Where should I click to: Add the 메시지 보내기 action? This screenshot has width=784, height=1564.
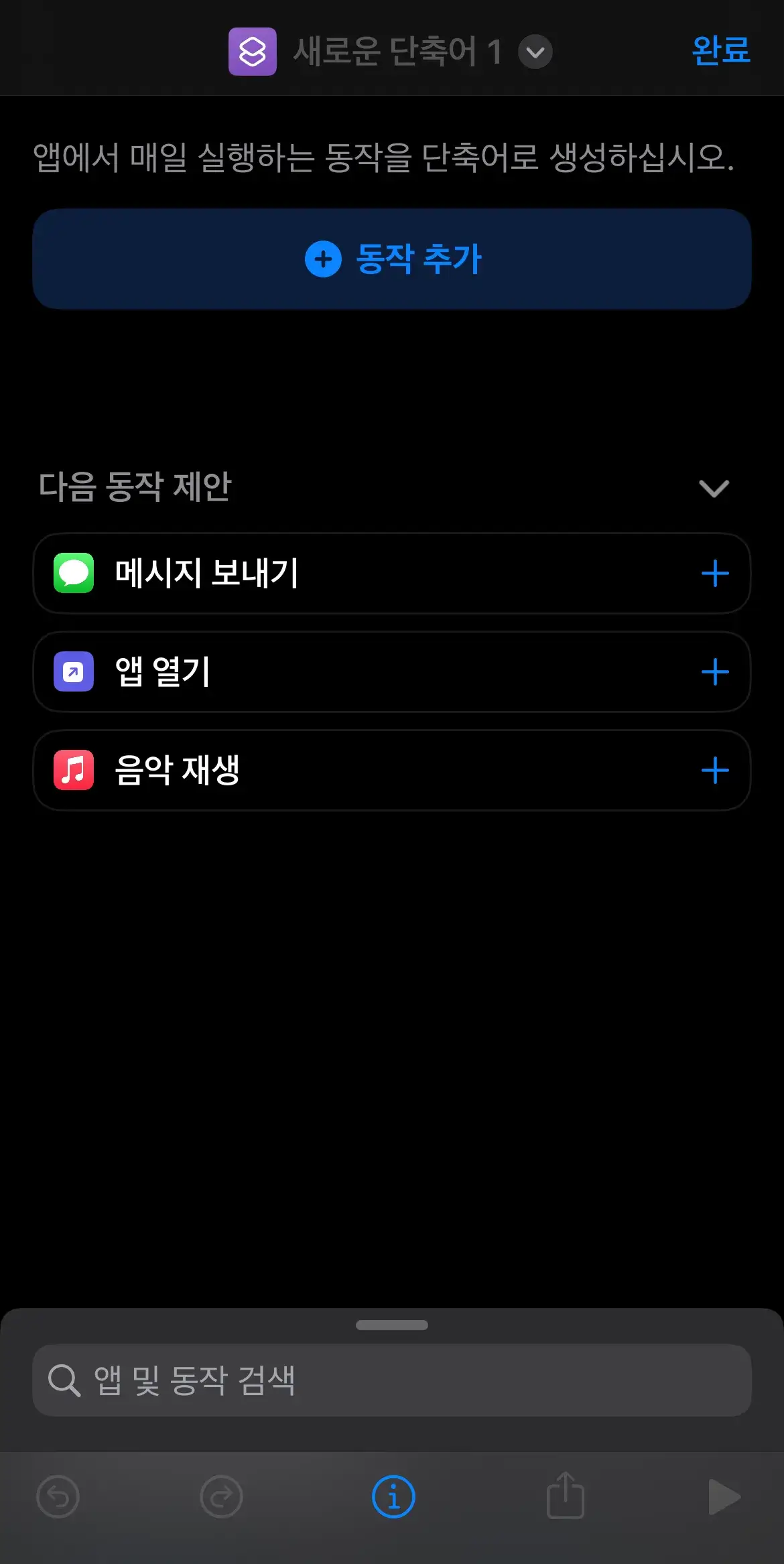715,574
